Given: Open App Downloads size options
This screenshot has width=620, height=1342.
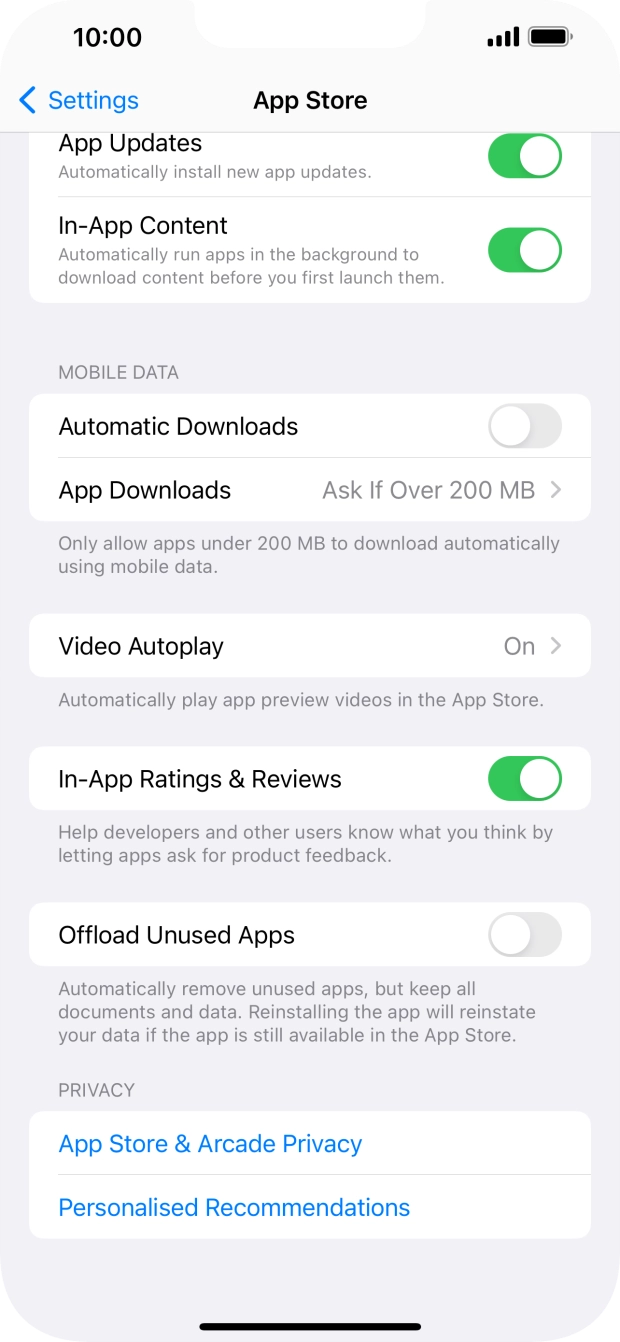Looking at the screenshot, I should [x=310, y=490].
